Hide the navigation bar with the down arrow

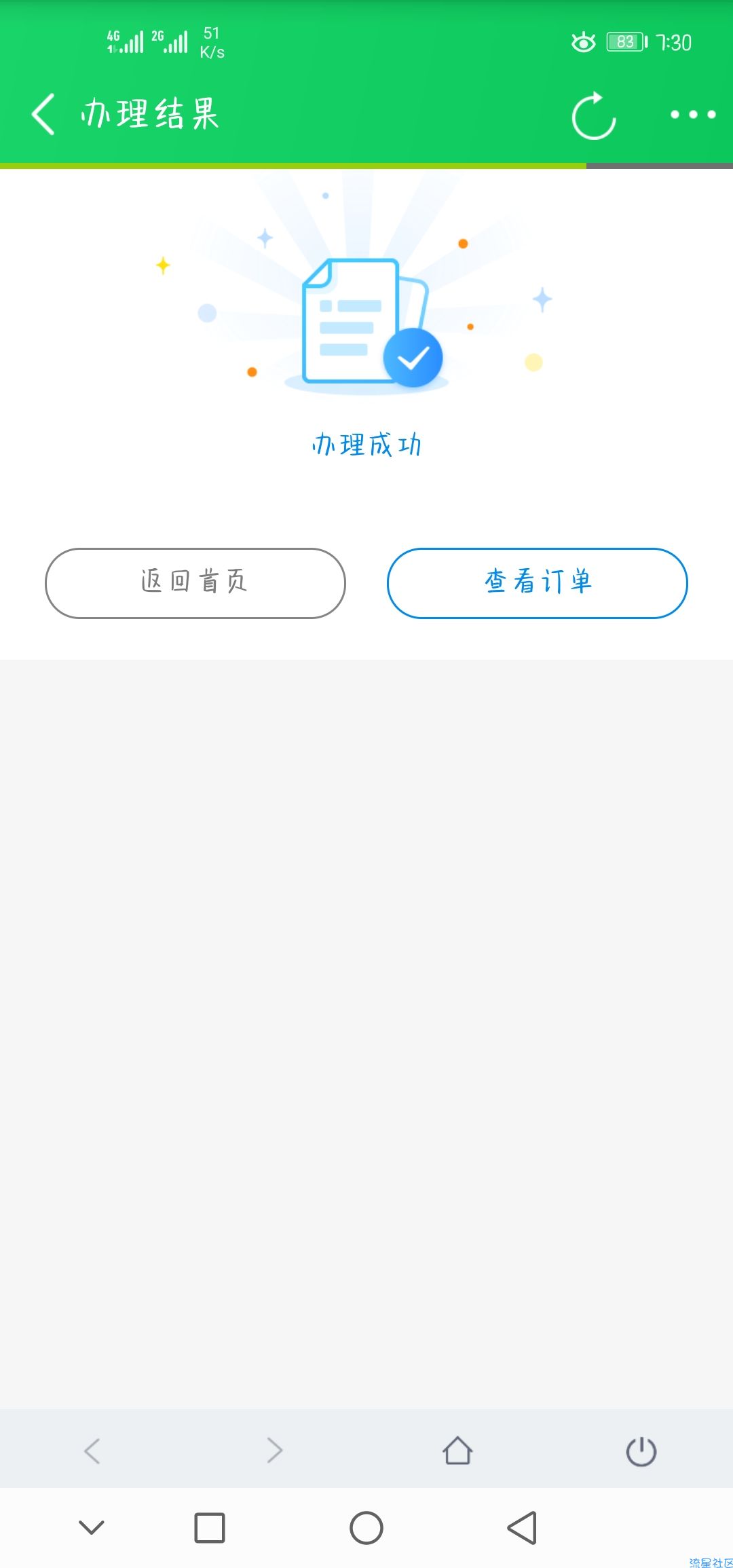point(92,1528)
